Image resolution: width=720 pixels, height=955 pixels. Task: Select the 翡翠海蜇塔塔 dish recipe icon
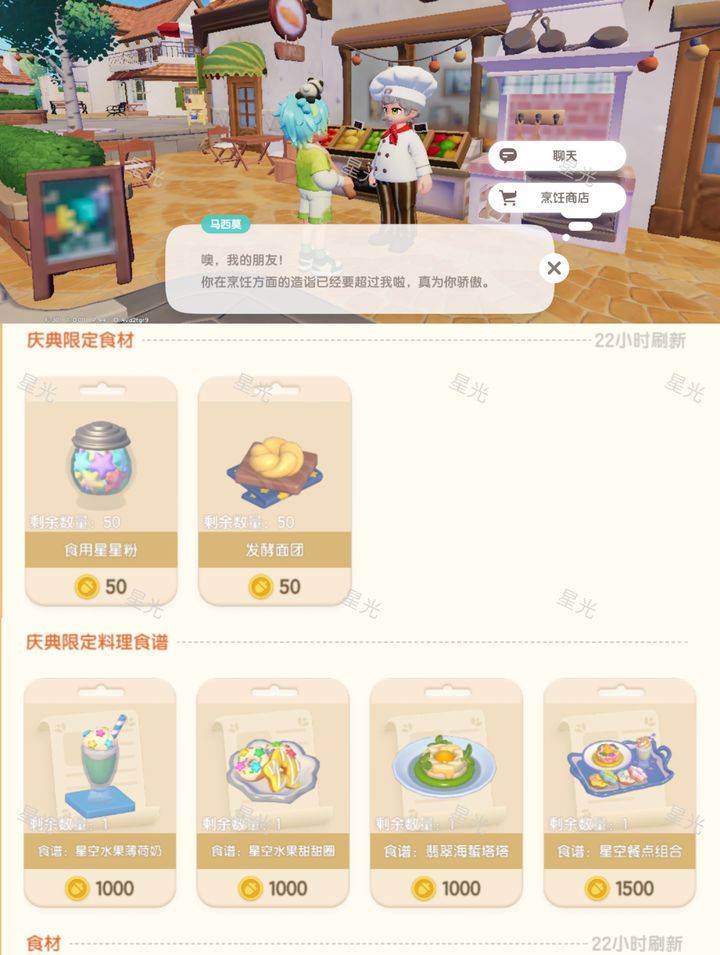tap(448, 764)
